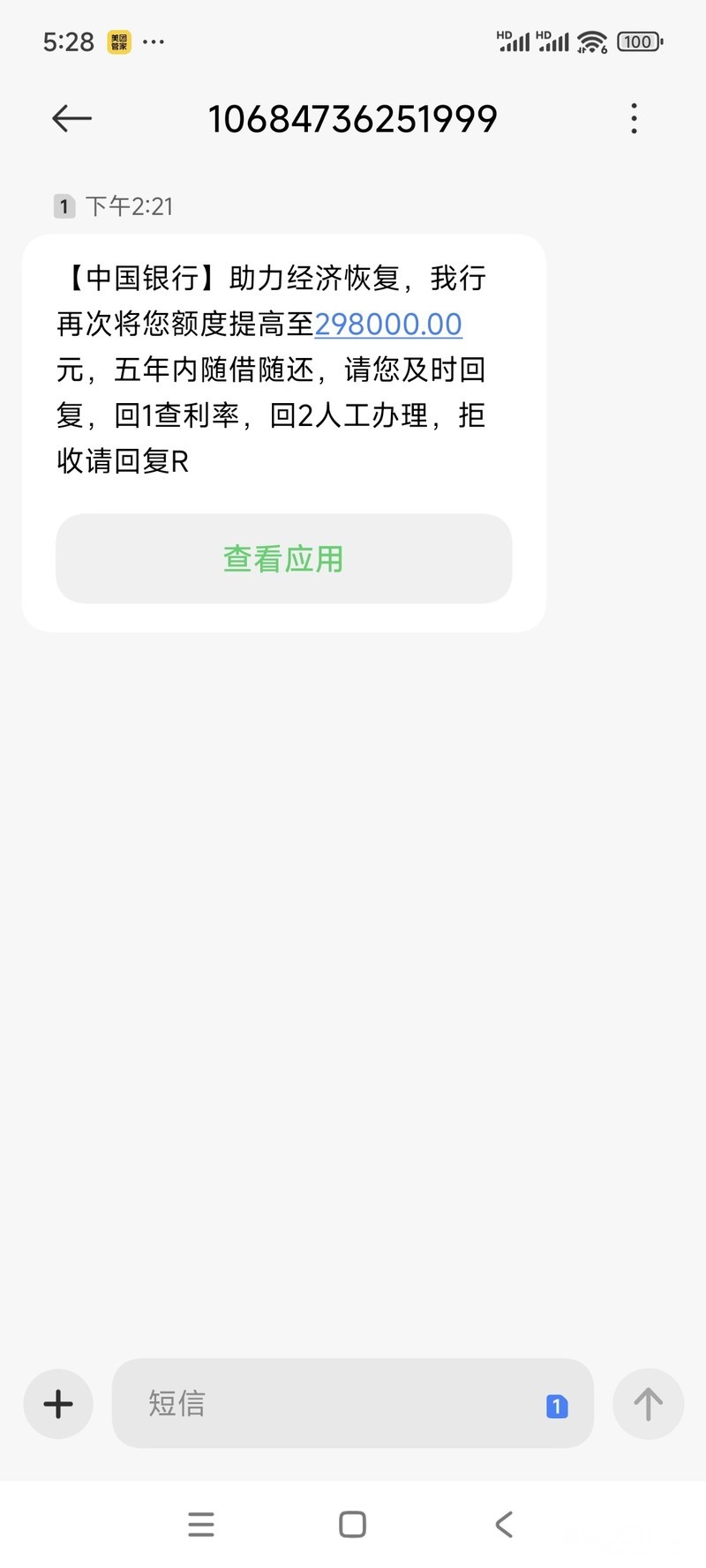Open recent apps from navigation bar
706x1568 pixels.
(x=201, y=1525)
